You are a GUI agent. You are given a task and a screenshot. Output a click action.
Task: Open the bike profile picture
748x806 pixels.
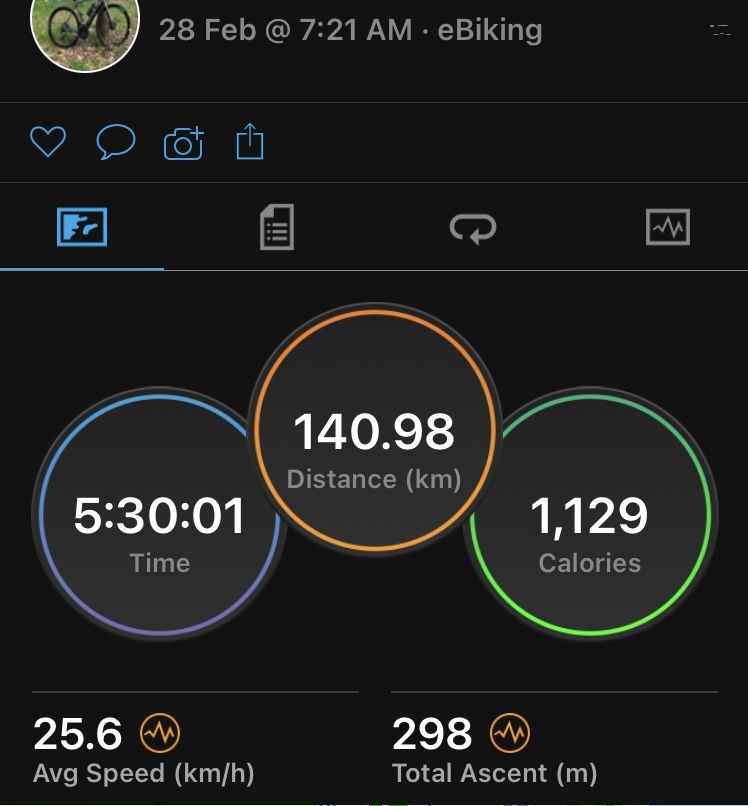(x=85, y=28)
